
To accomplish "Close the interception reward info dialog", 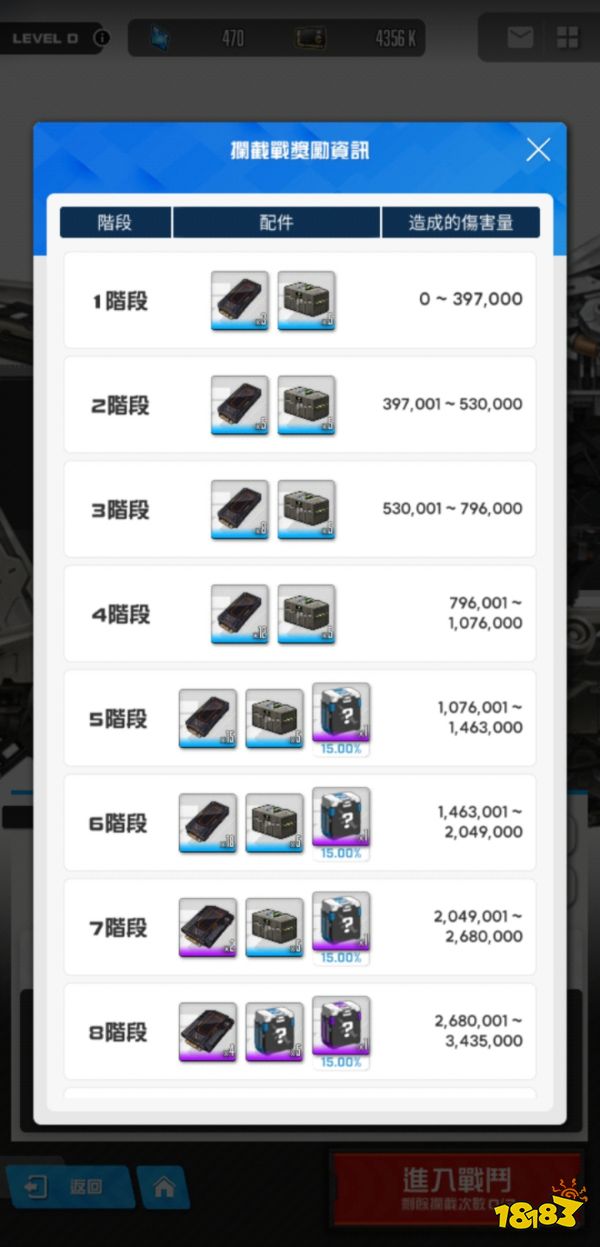I will (x=538, y=151).
